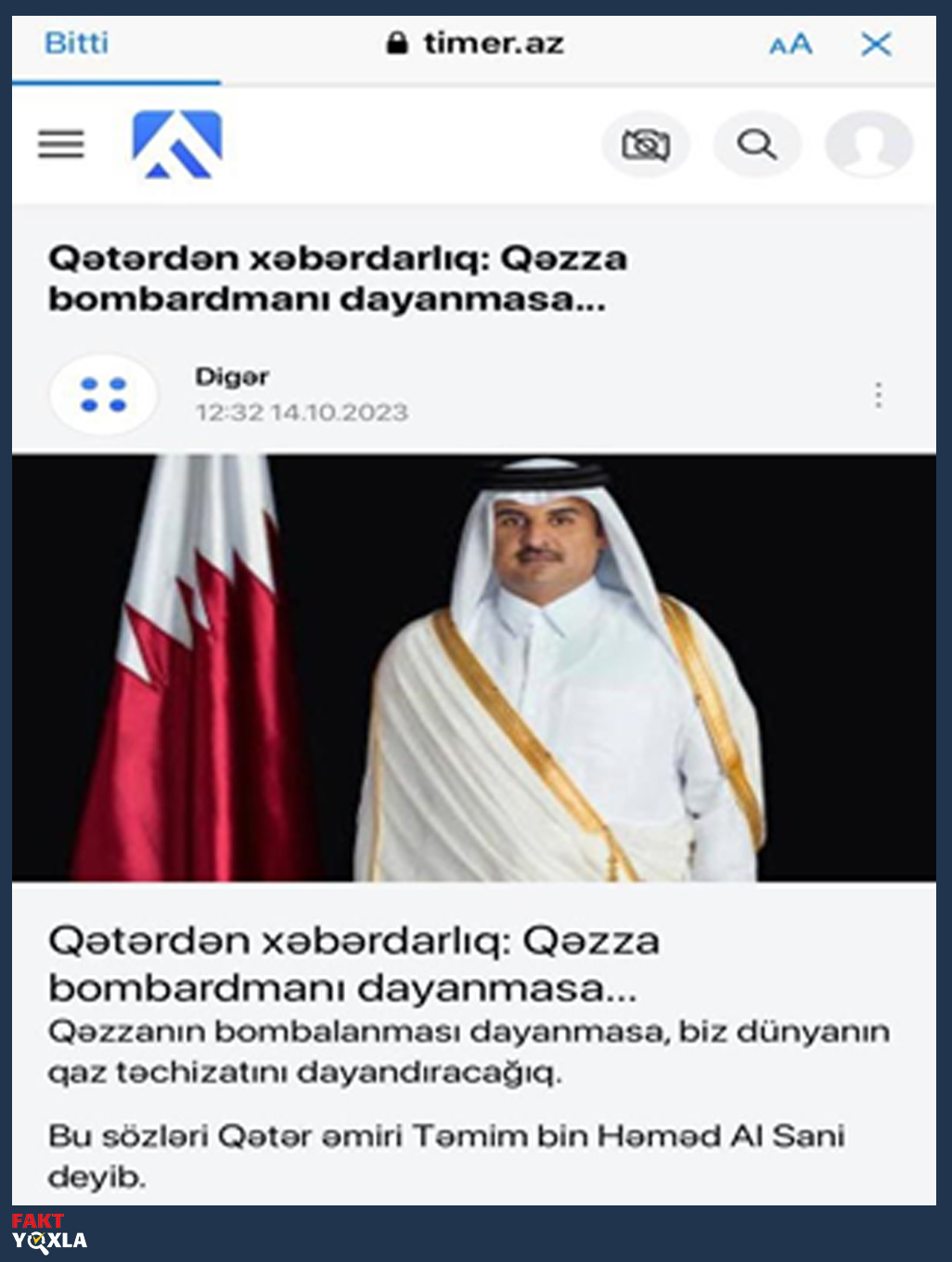The image size is (952, 1262).
Task: Open the site search
Action: coord(757,144)
